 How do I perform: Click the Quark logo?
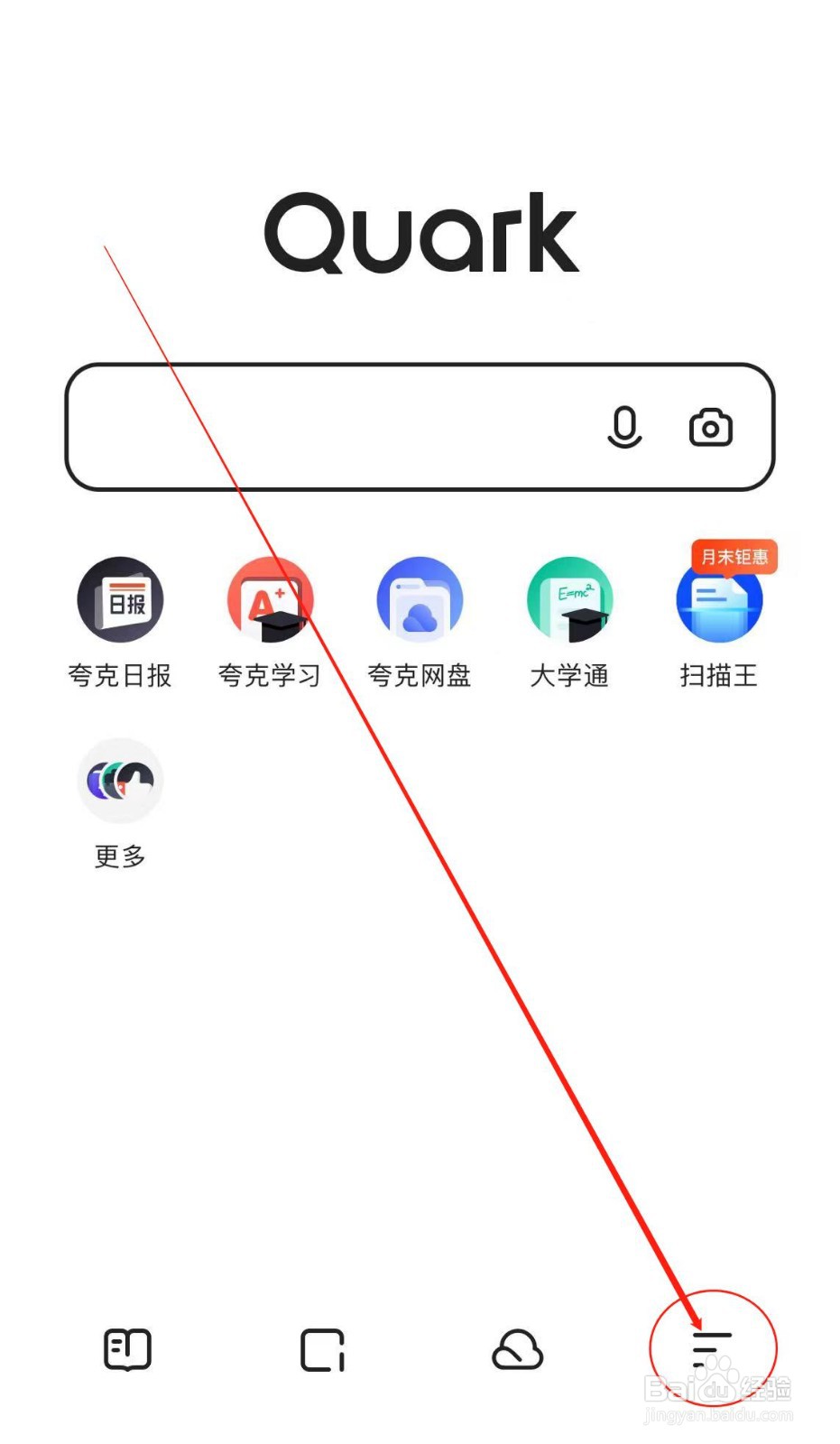[x=420, y=233]
